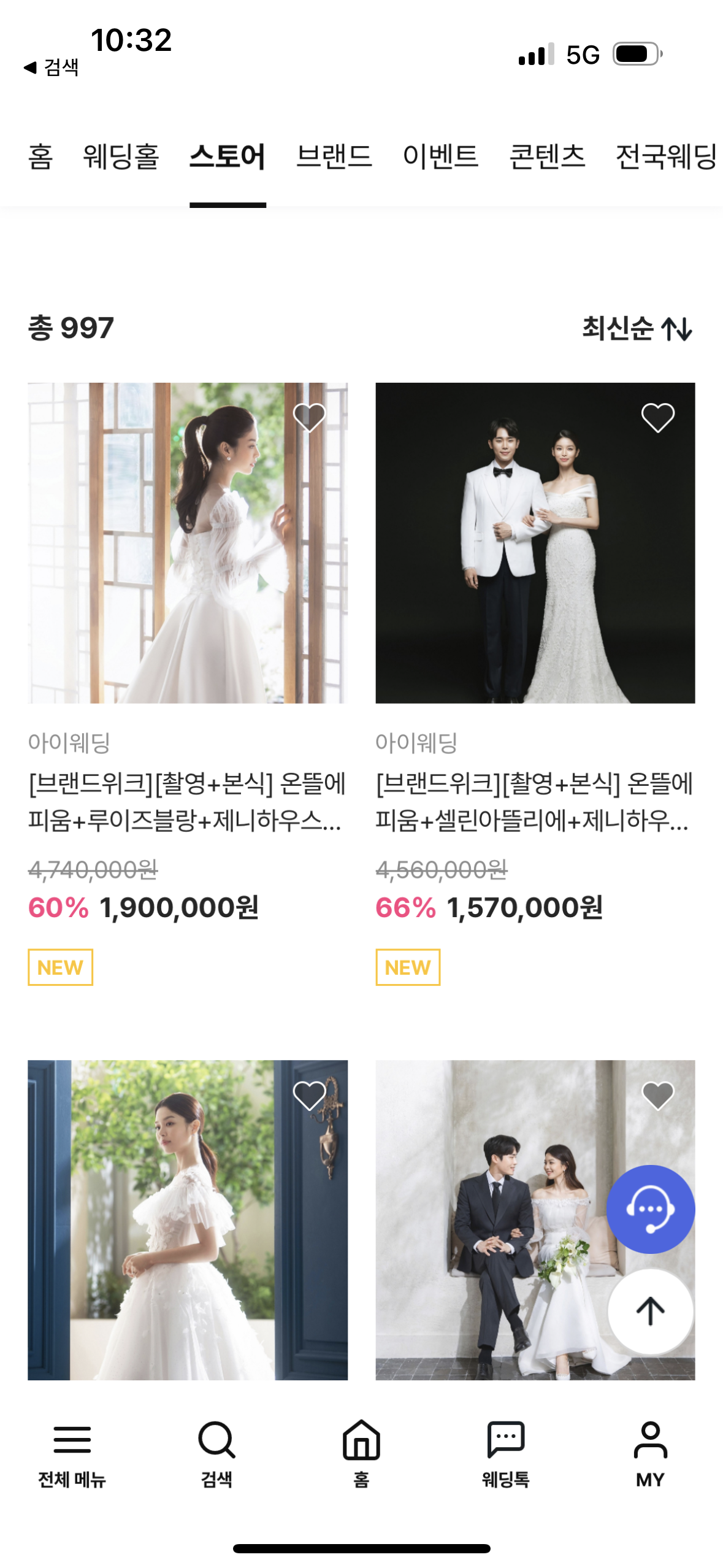Viewport: 723px width, 1568px height.
Task: Open the blue chat support button
Action: pos(650,1209)
